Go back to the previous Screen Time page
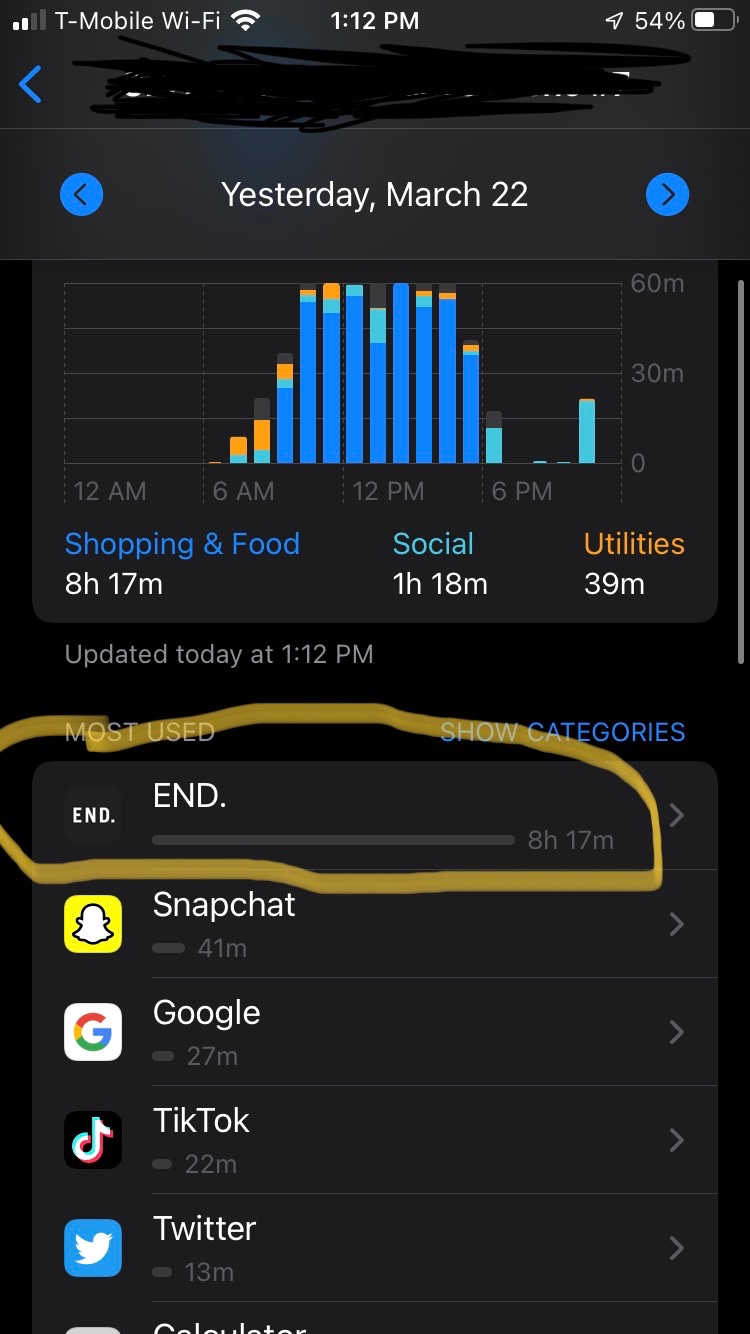 click(31, 84)
